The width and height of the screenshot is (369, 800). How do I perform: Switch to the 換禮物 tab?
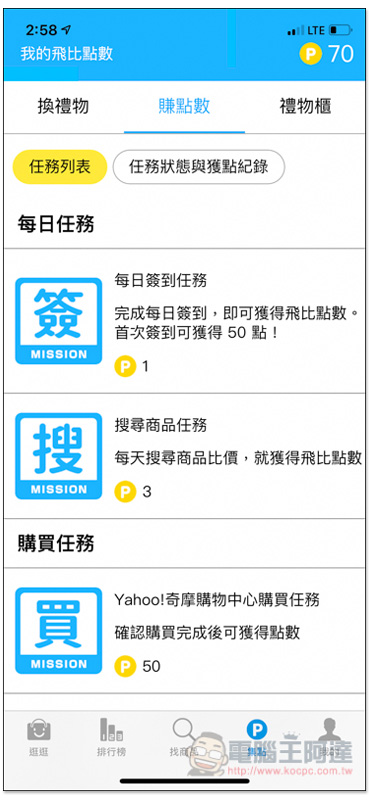tap(63, 107)
